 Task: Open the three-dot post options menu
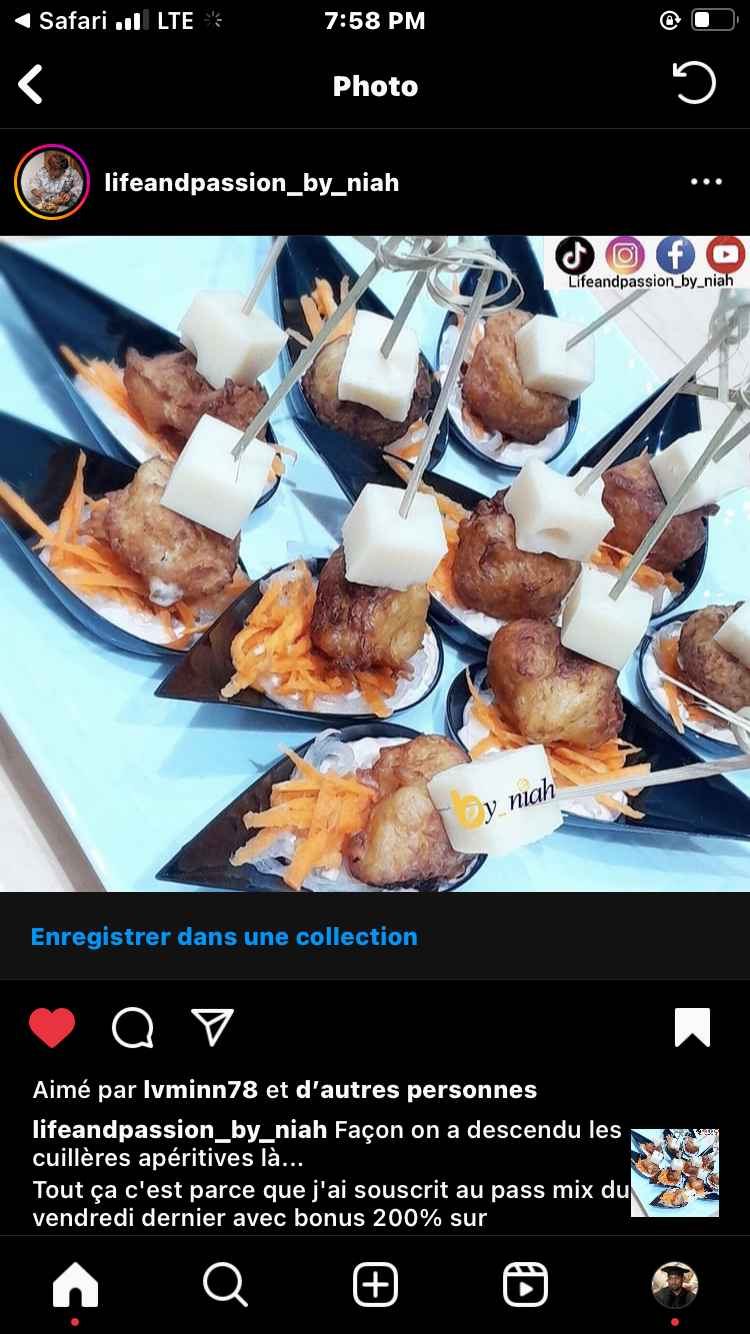pyautogui.click(x=706, y=182)
